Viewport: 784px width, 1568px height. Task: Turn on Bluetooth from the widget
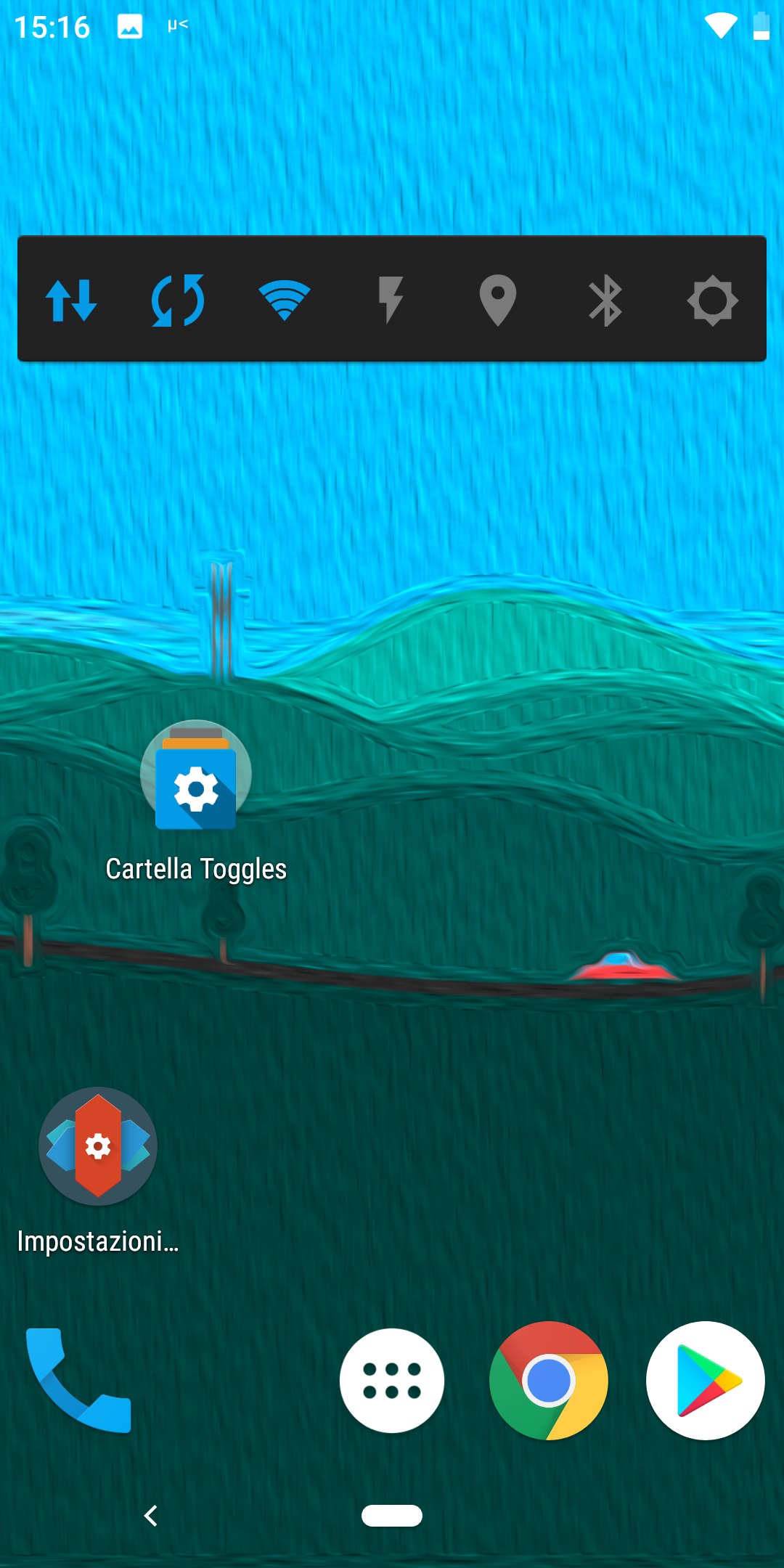point(605,300)
